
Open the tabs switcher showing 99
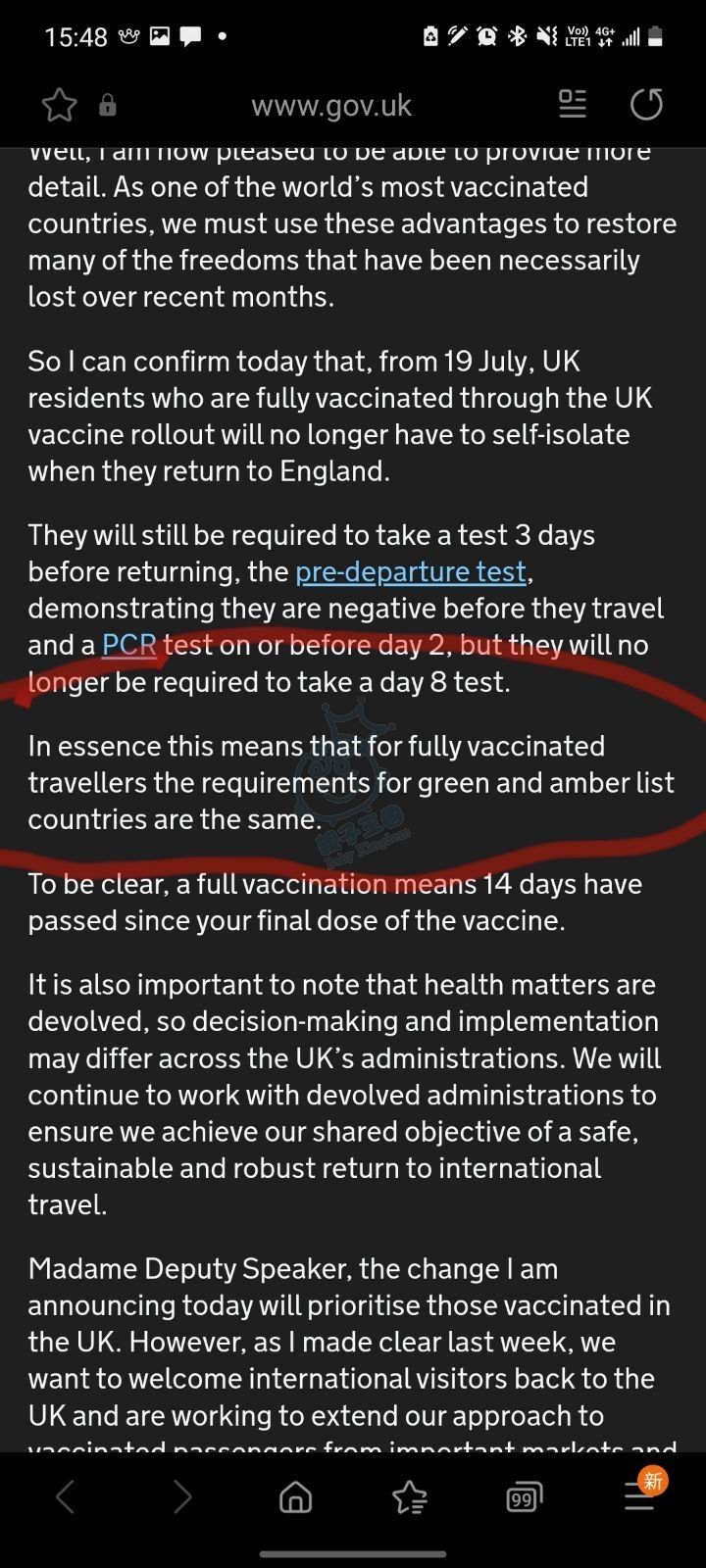(x=525, y=1497)
